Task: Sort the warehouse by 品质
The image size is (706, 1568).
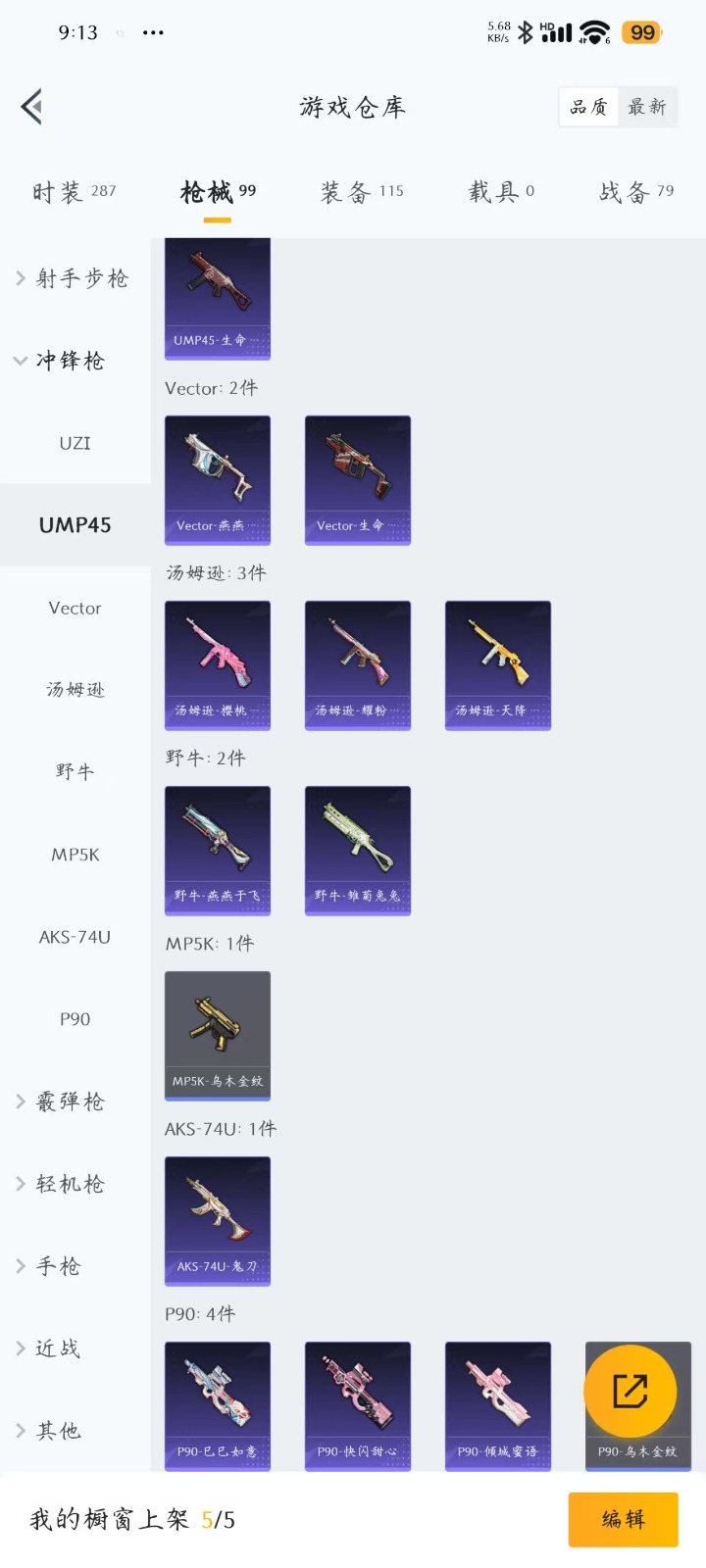Action: 588,107
